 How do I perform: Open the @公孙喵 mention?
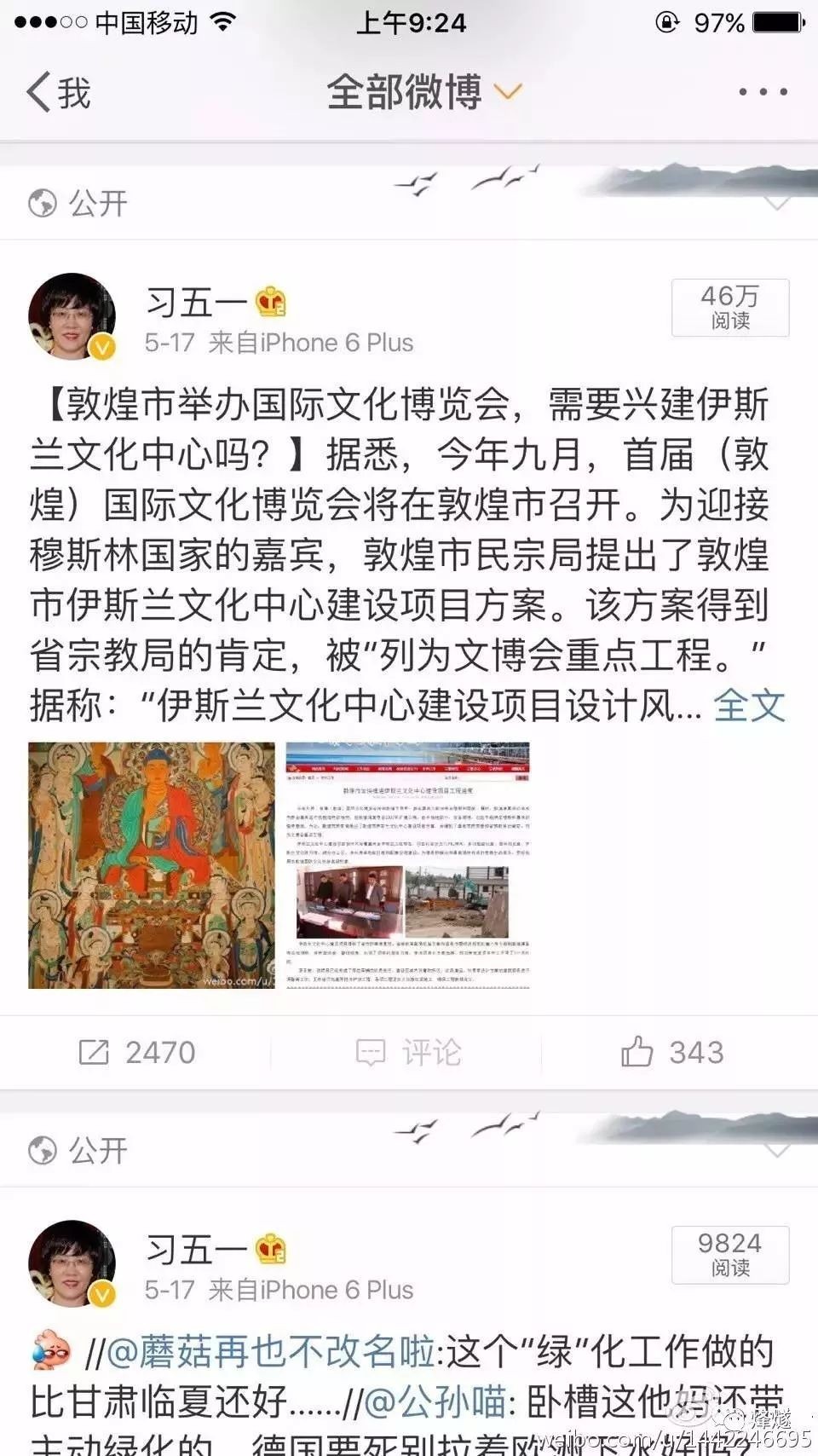pyautogui.click(x=435, y=1402)
